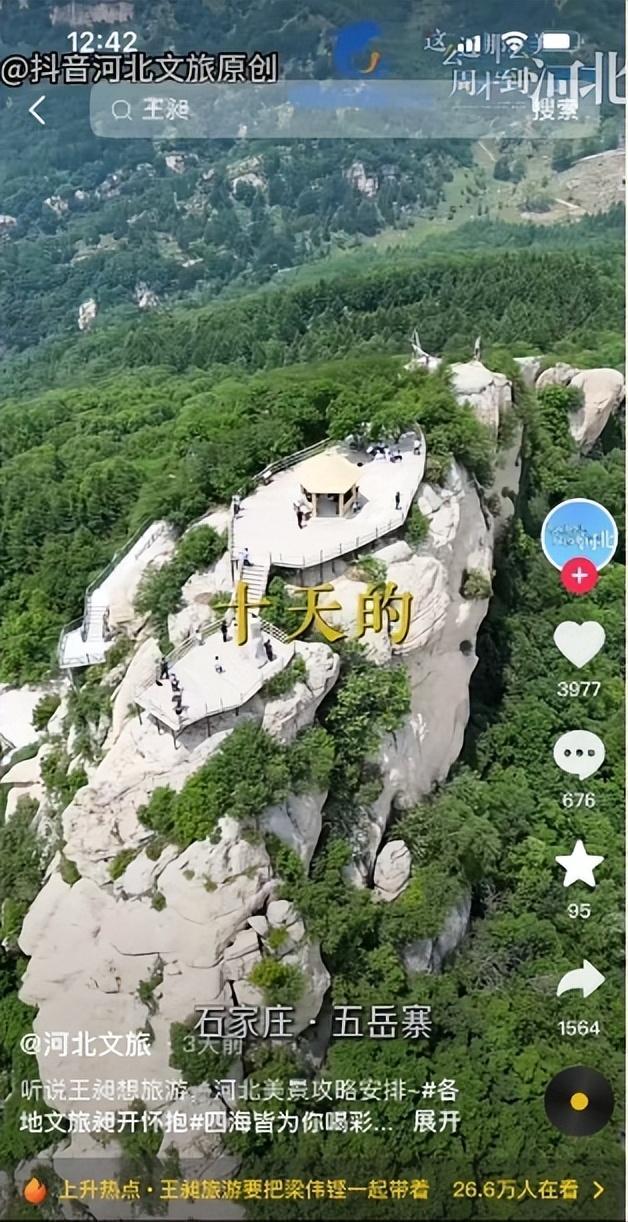
Task: Share this video using the arrow icon
Action: click(580, 980)
